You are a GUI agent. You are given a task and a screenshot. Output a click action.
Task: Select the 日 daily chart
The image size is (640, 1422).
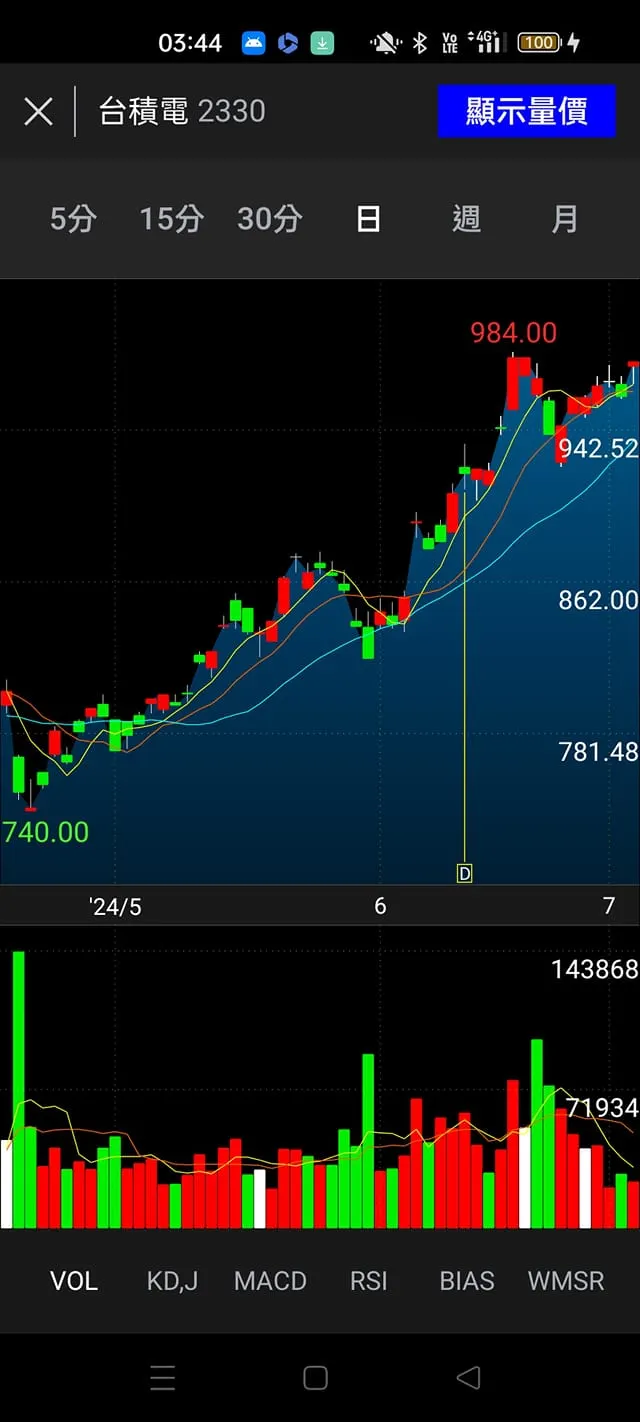tap(368, 219)
